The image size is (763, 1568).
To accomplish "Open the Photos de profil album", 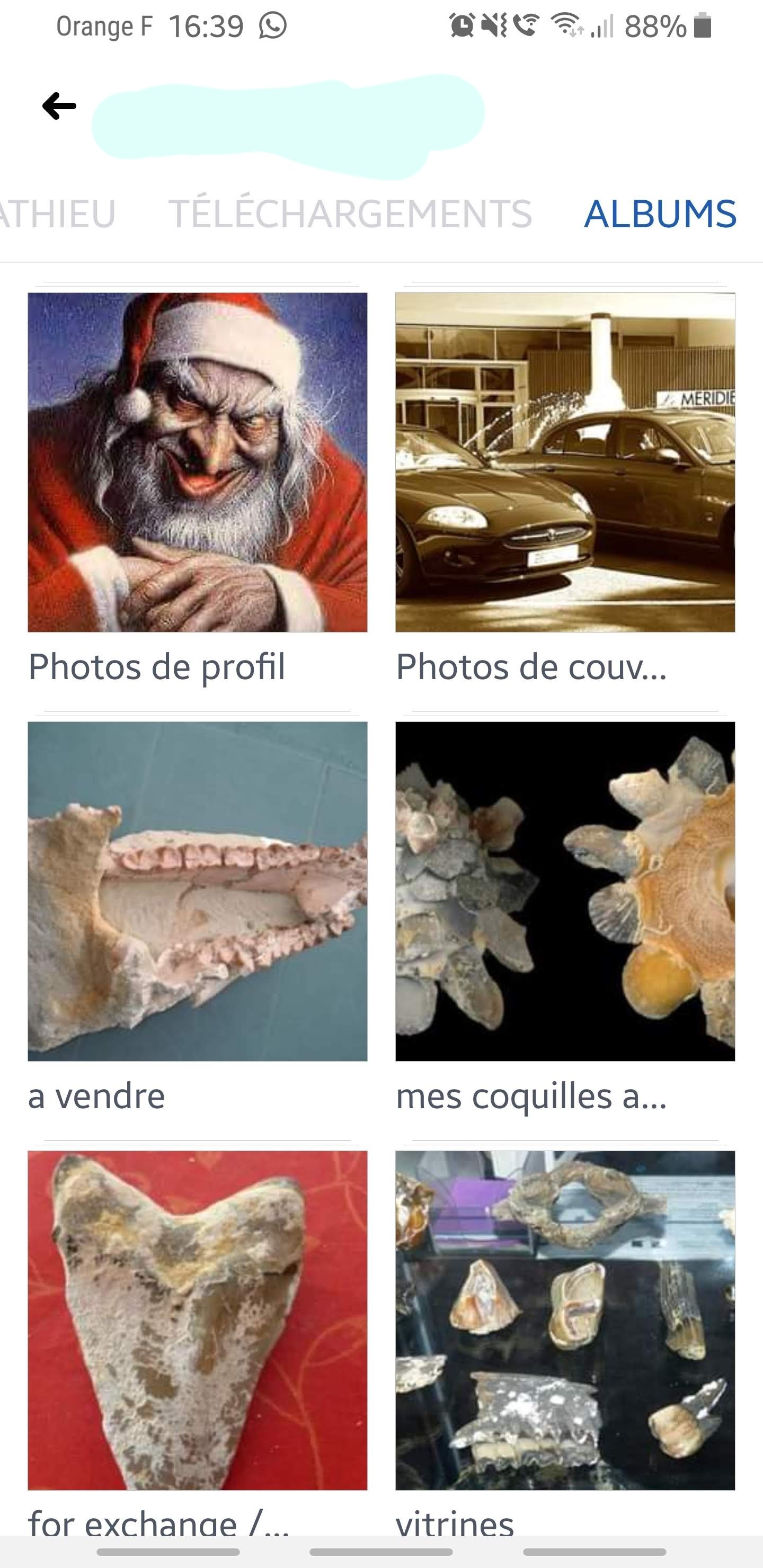I will (197, 462).
